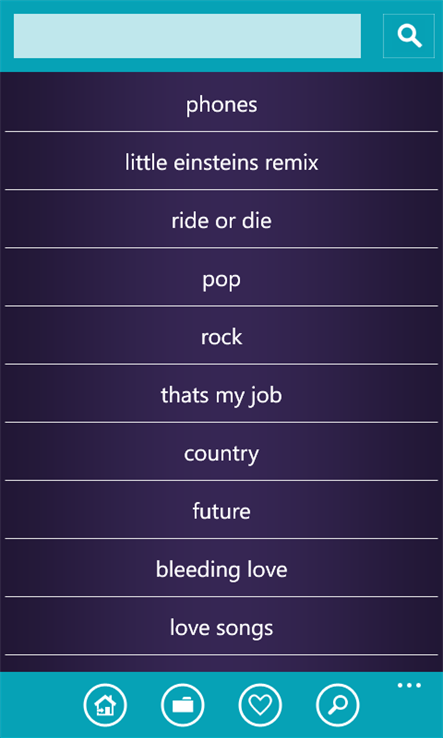The width and height of the screenshot is (443, 738).
Task: Choose "ride or die" from list
Action: pos(221,220)
